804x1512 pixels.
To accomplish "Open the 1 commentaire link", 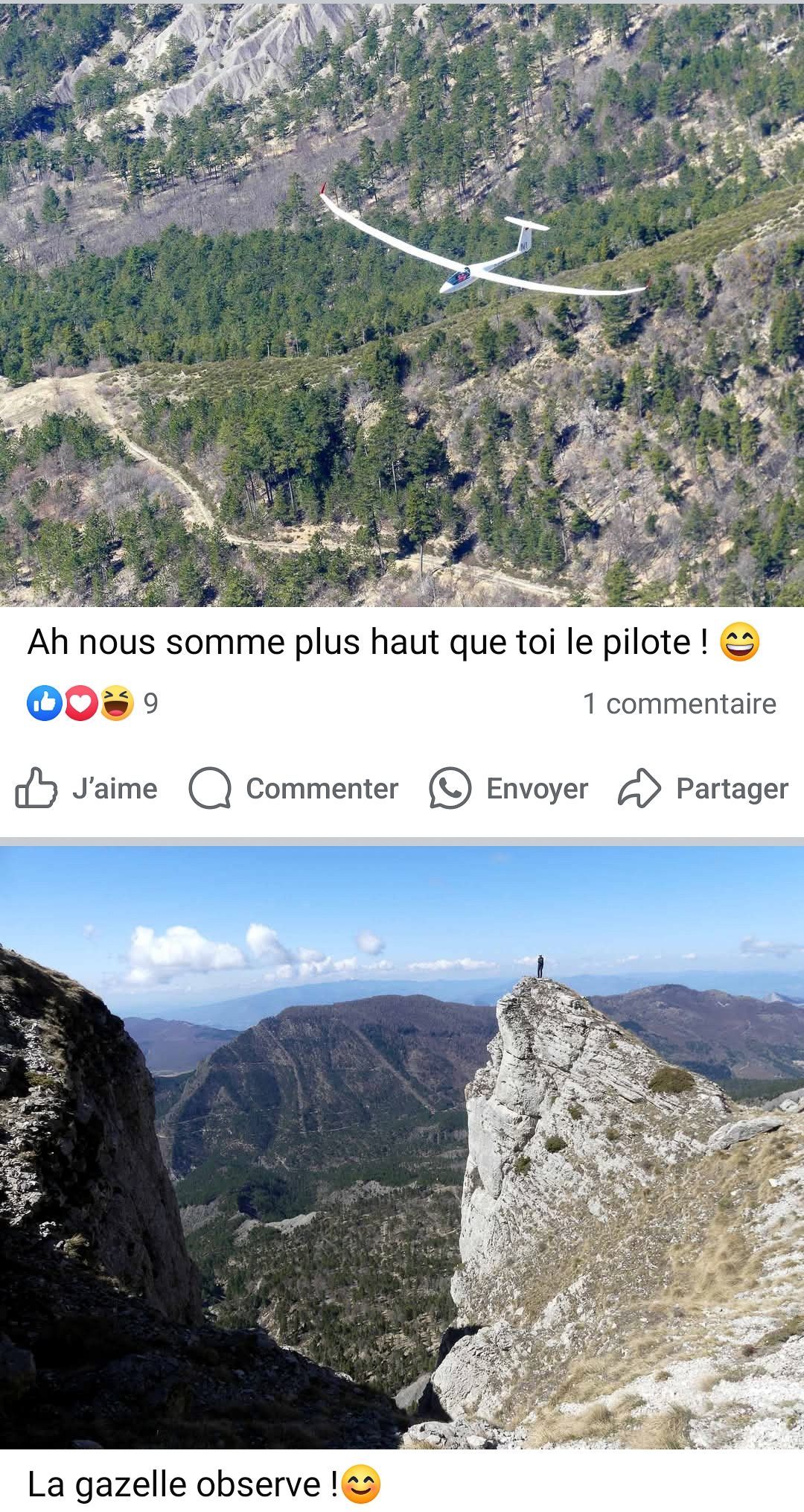I will (679, 704).
